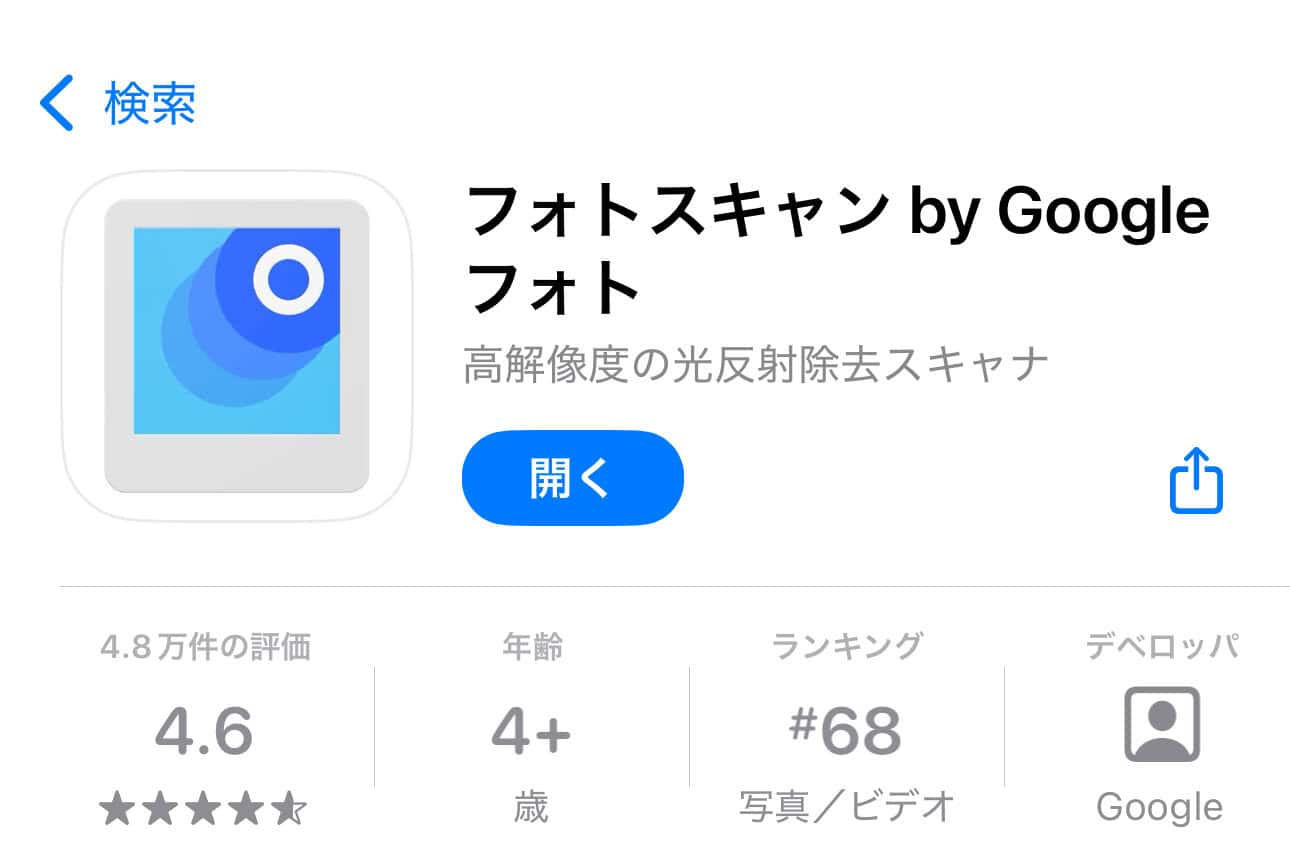Share the フォトスキャン app page
Image resolution: width=1290 pixels, height=867 pixels.
(x=1196, y=481)
